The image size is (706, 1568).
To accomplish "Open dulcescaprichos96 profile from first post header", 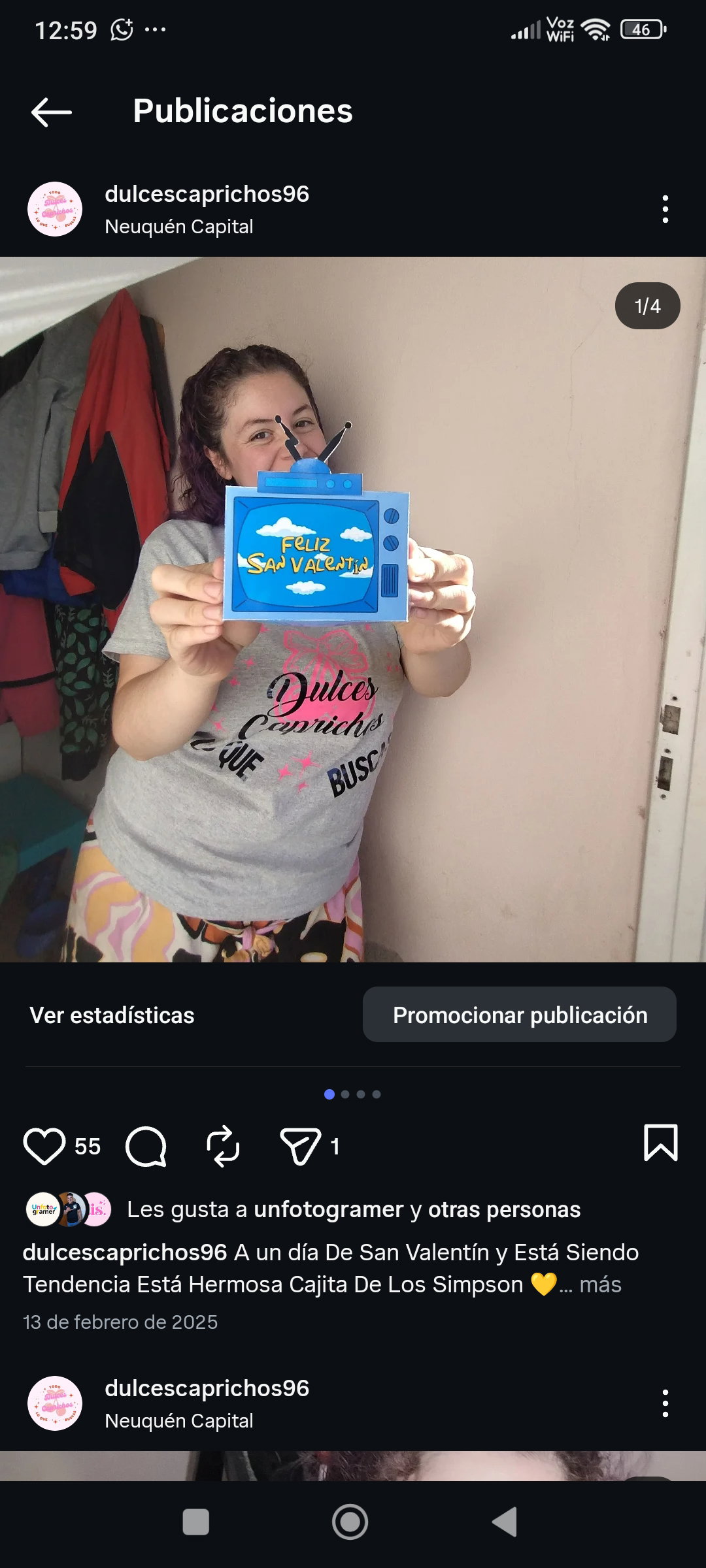I will (x=207, y=194).
